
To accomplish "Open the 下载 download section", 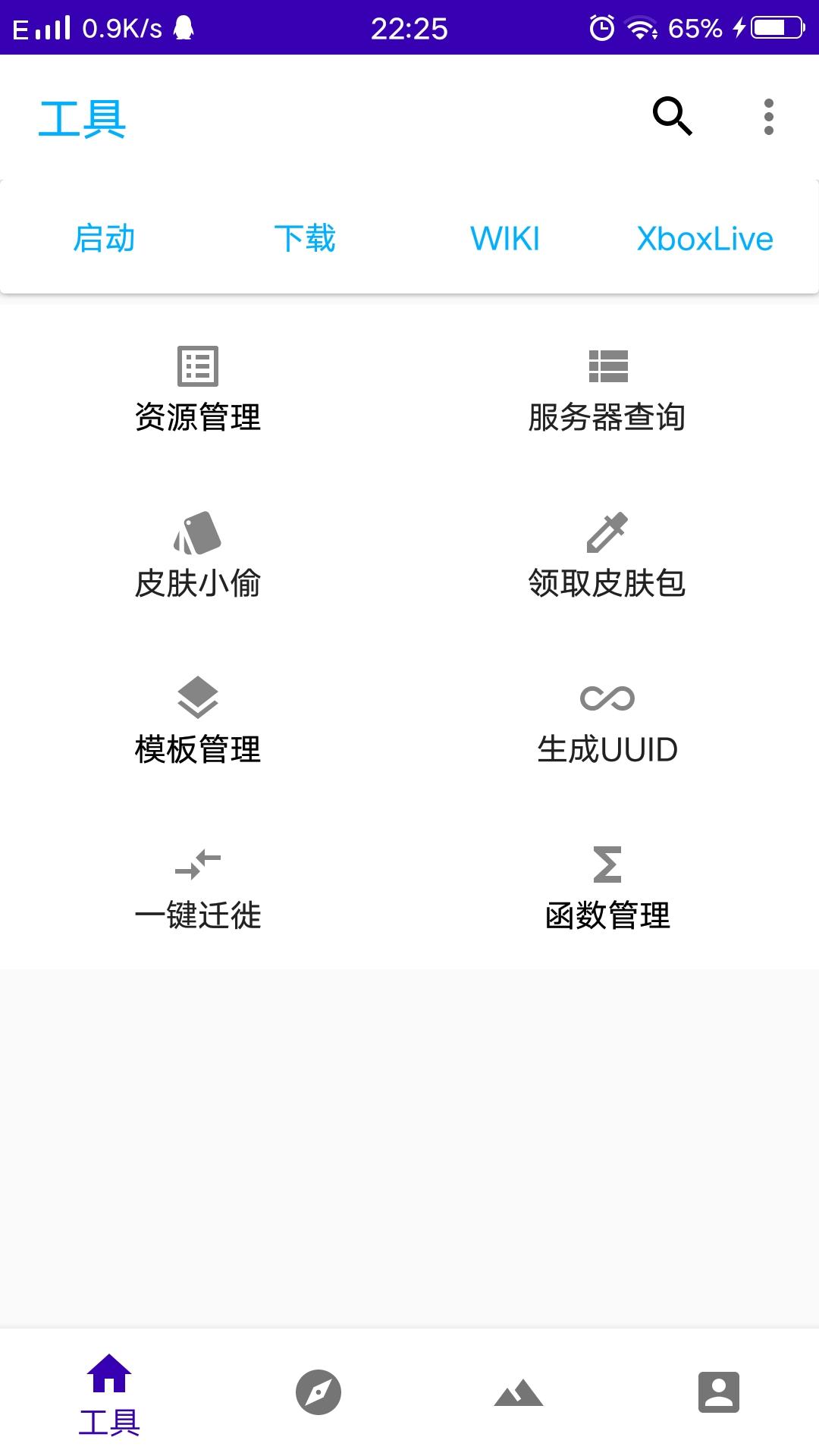I will pyautogui.click(x=305, y=238).
